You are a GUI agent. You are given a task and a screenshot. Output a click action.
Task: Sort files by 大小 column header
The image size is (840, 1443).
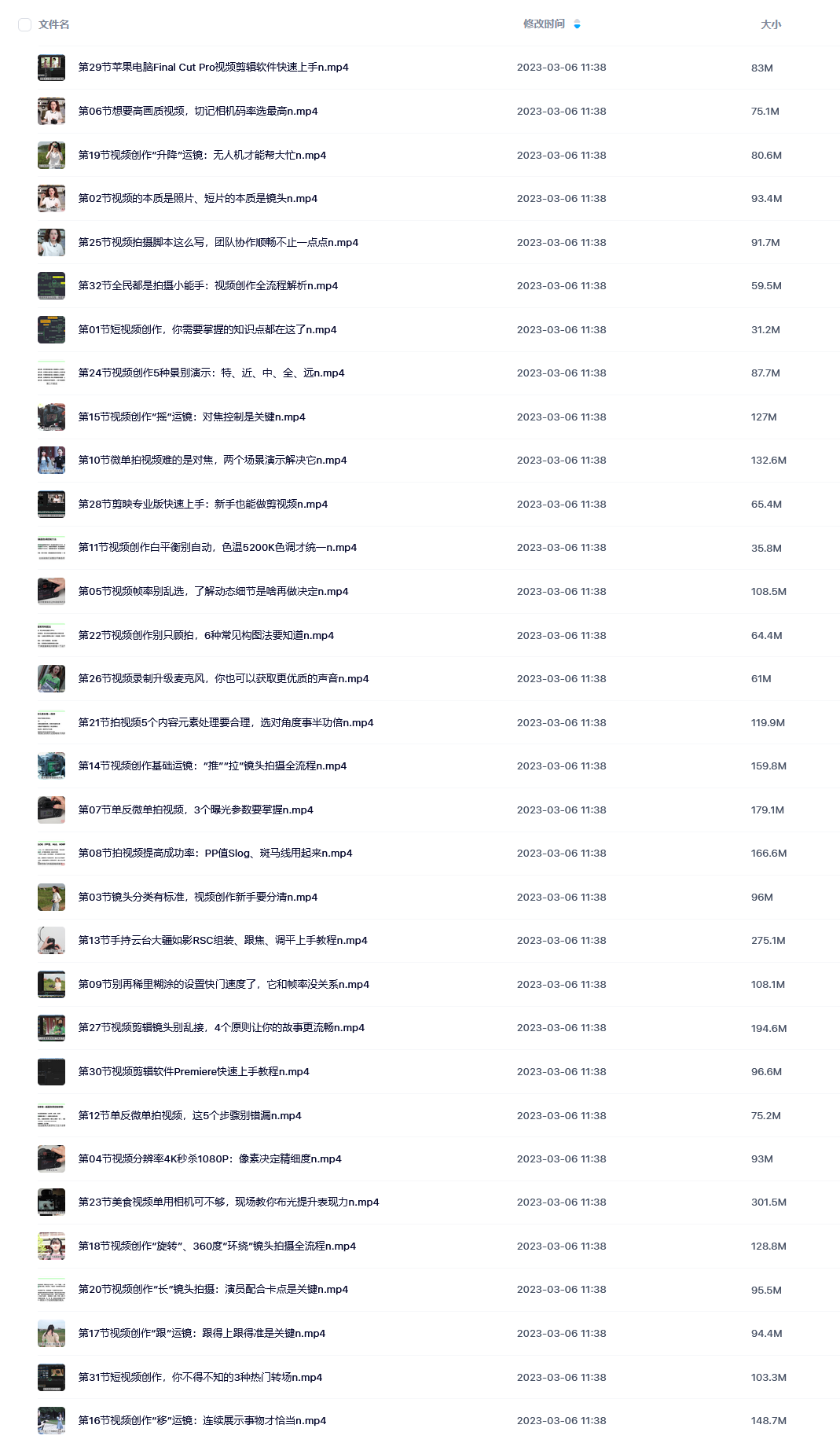pyautogui.click(x=771, y=24)
